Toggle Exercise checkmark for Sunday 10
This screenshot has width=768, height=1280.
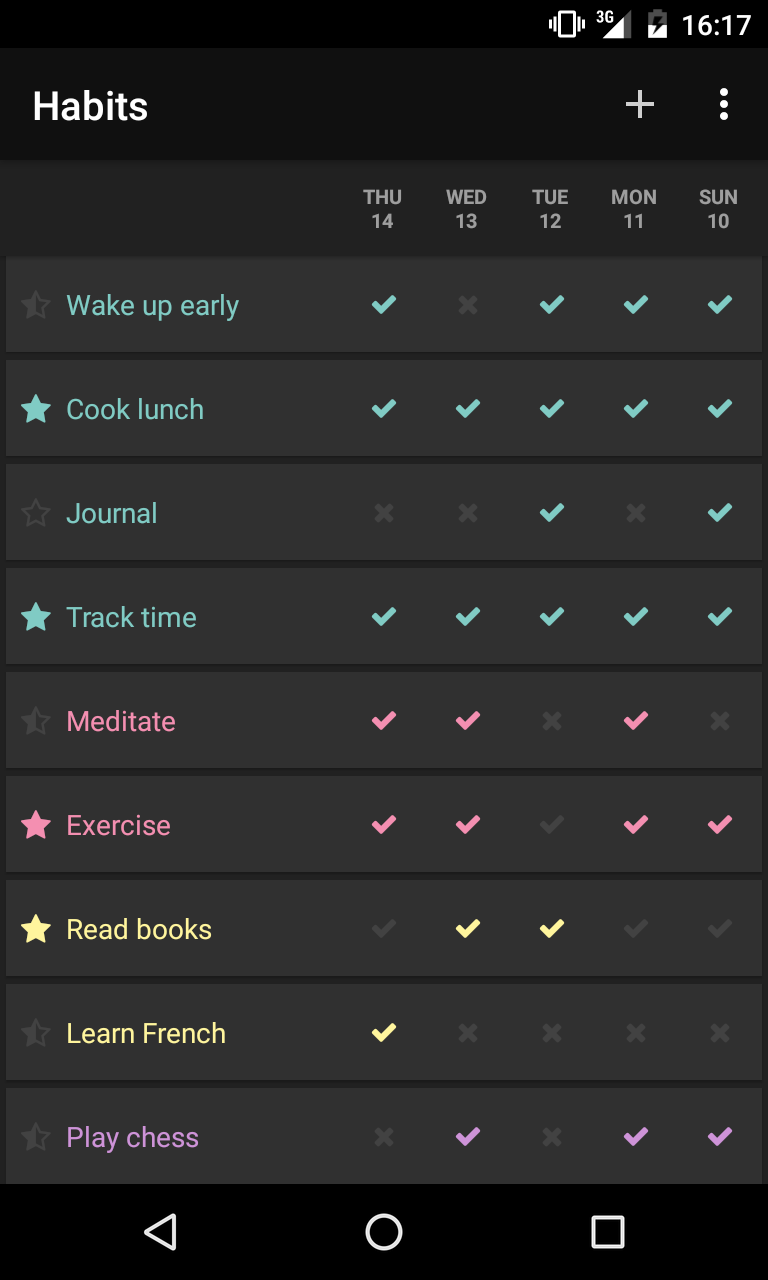pos(720,825)
